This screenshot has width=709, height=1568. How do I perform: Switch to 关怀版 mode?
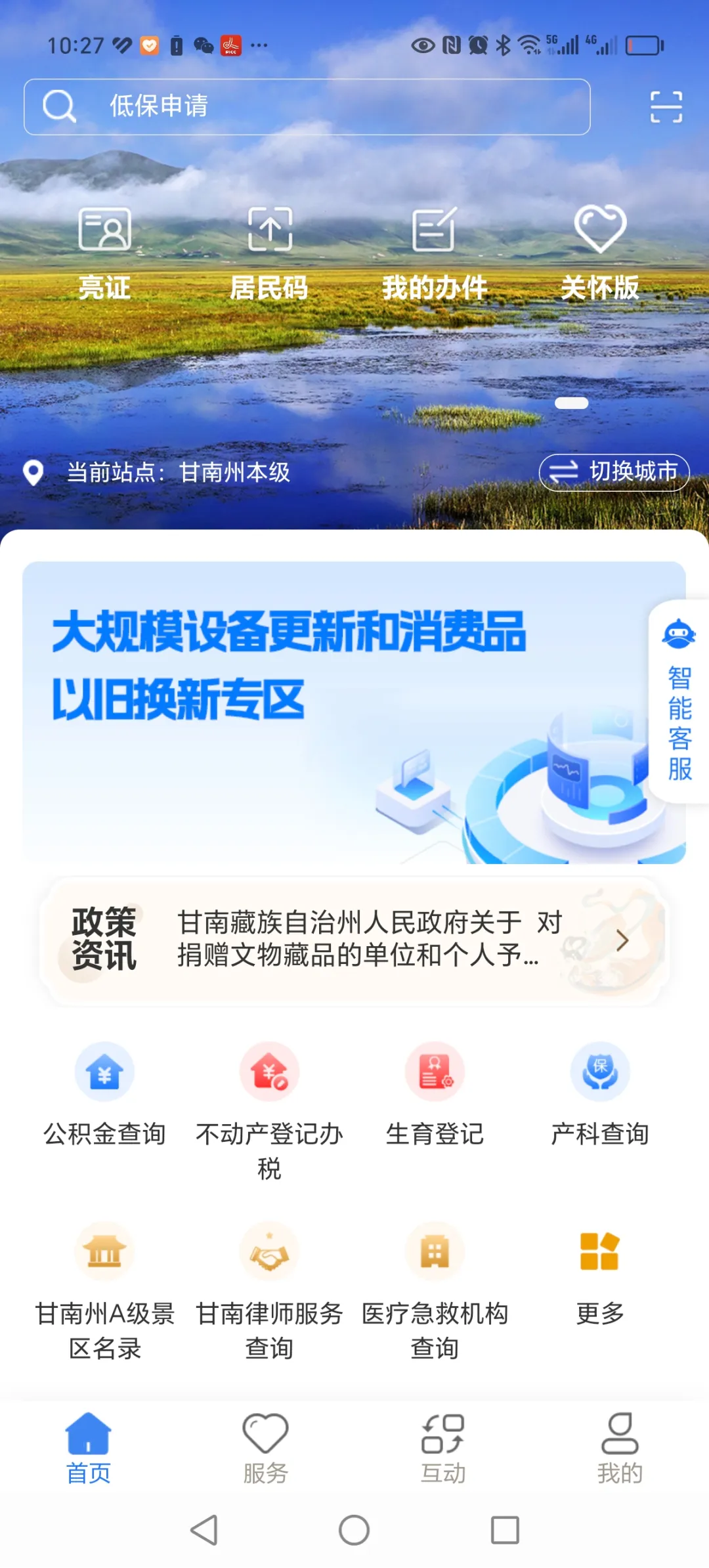tap(599, 251)
